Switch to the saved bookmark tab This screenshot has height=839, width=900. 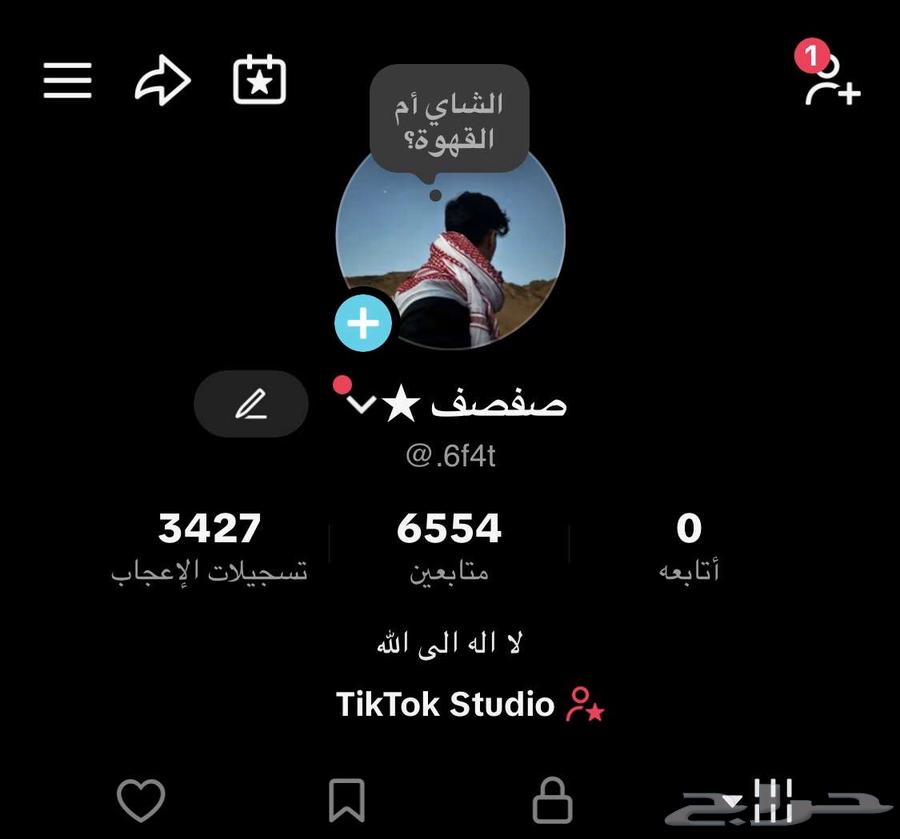[x=346, y=800]
